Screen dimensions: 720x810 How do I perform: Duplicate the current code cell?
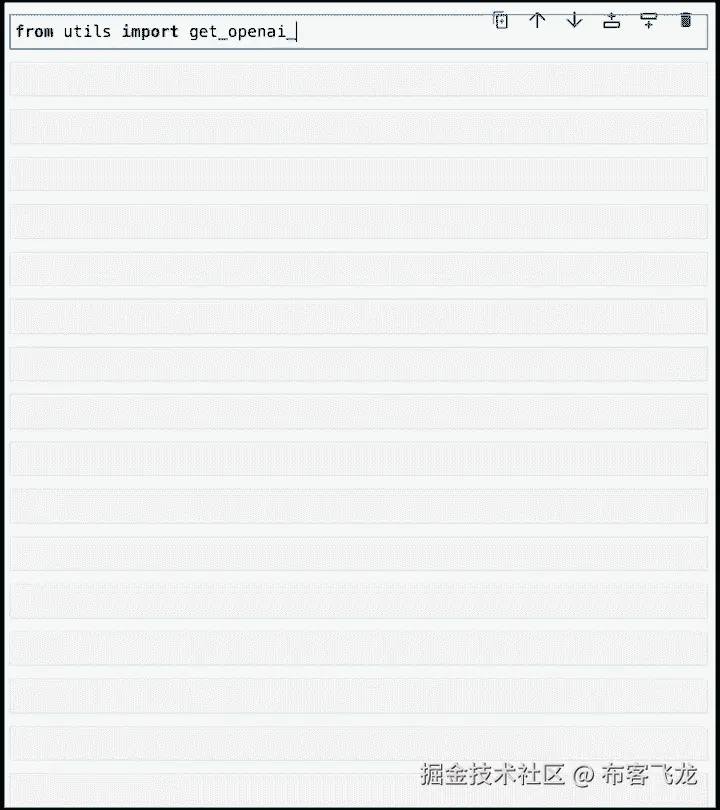501,20
